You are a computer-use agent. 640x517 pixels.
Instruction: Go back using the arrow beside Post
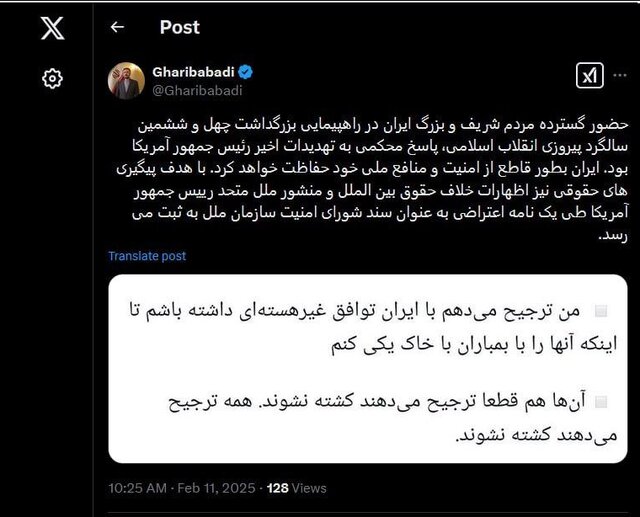(x=117, y=28)
